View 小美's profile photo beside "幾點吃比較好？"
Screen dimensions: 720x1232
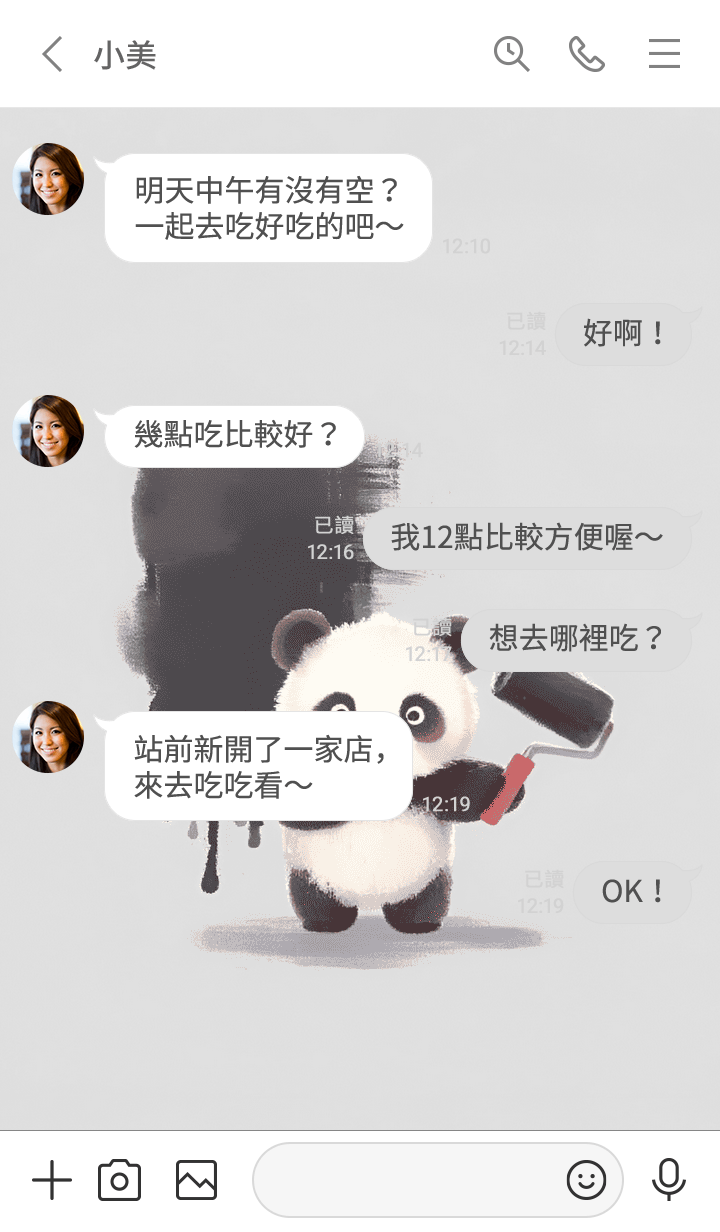click(x=48, y=431)
